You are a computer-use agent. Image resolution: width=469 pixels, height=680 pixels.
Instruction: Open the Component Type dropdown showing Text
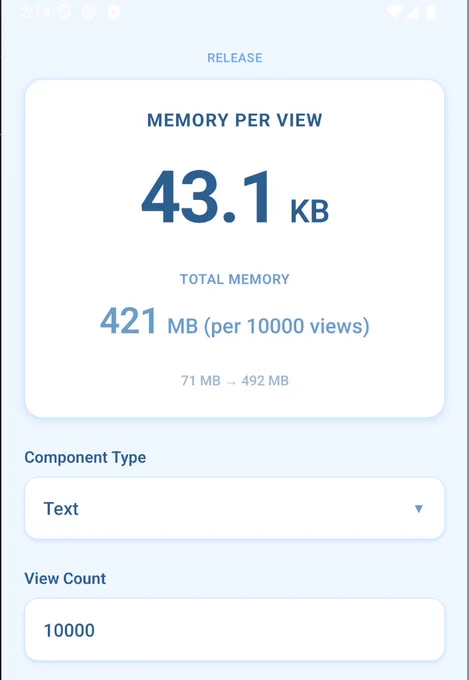(x=234, y=508)
